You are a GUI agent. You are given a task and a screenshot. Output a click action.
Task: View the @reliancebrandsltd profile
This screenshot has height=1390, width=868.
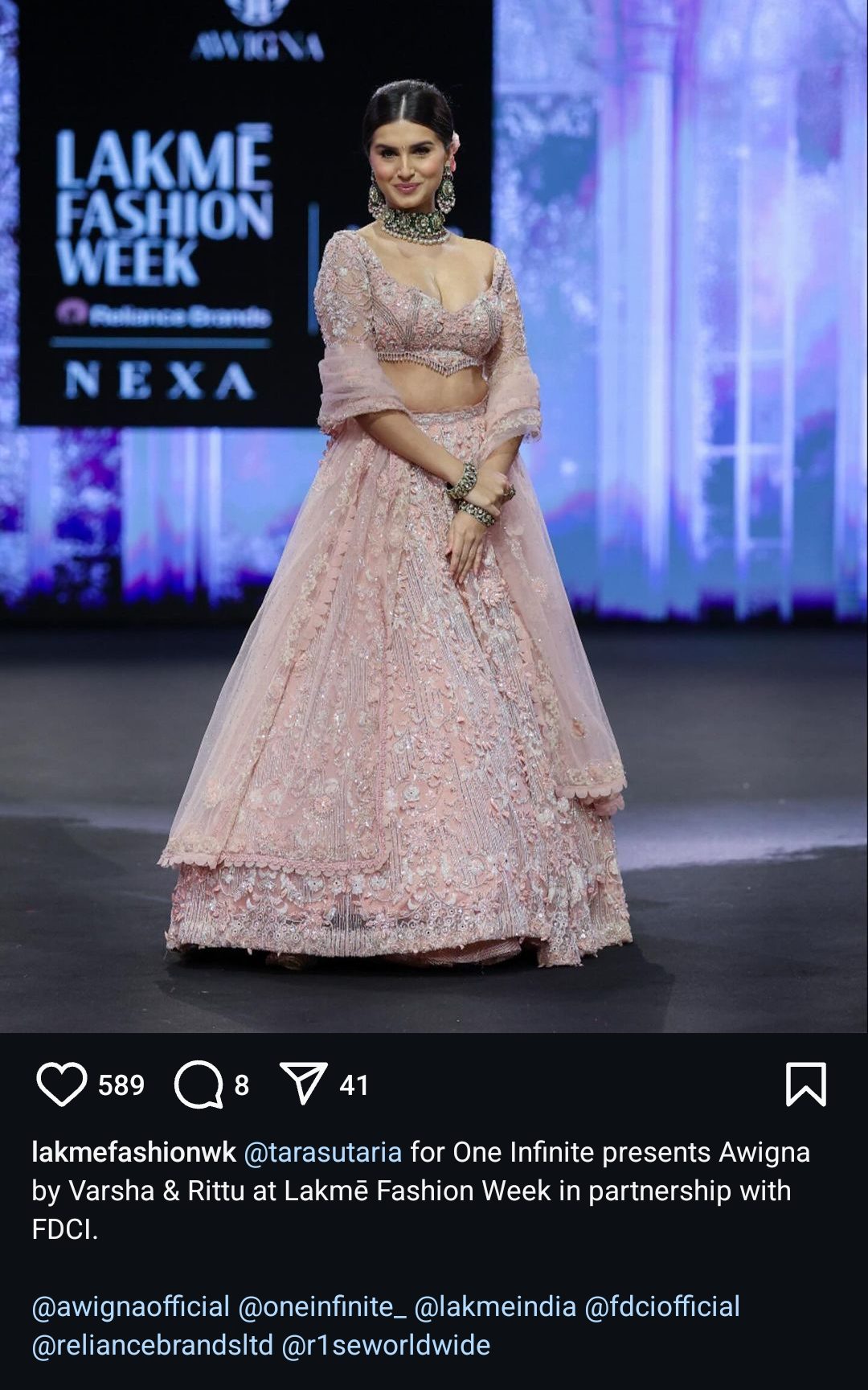point(153,1345)
